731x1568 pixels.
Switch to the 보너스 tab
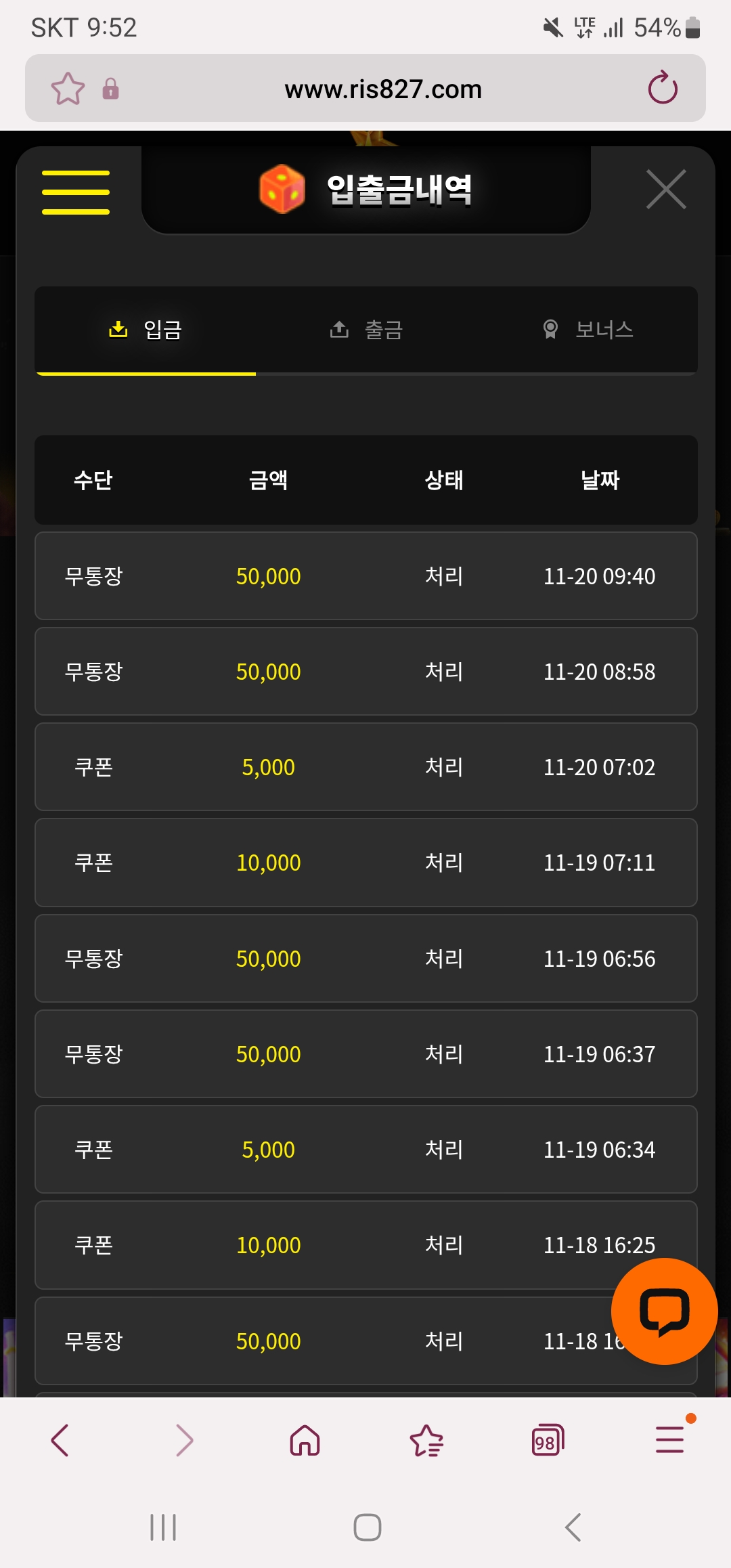click(x=588, y=330)
